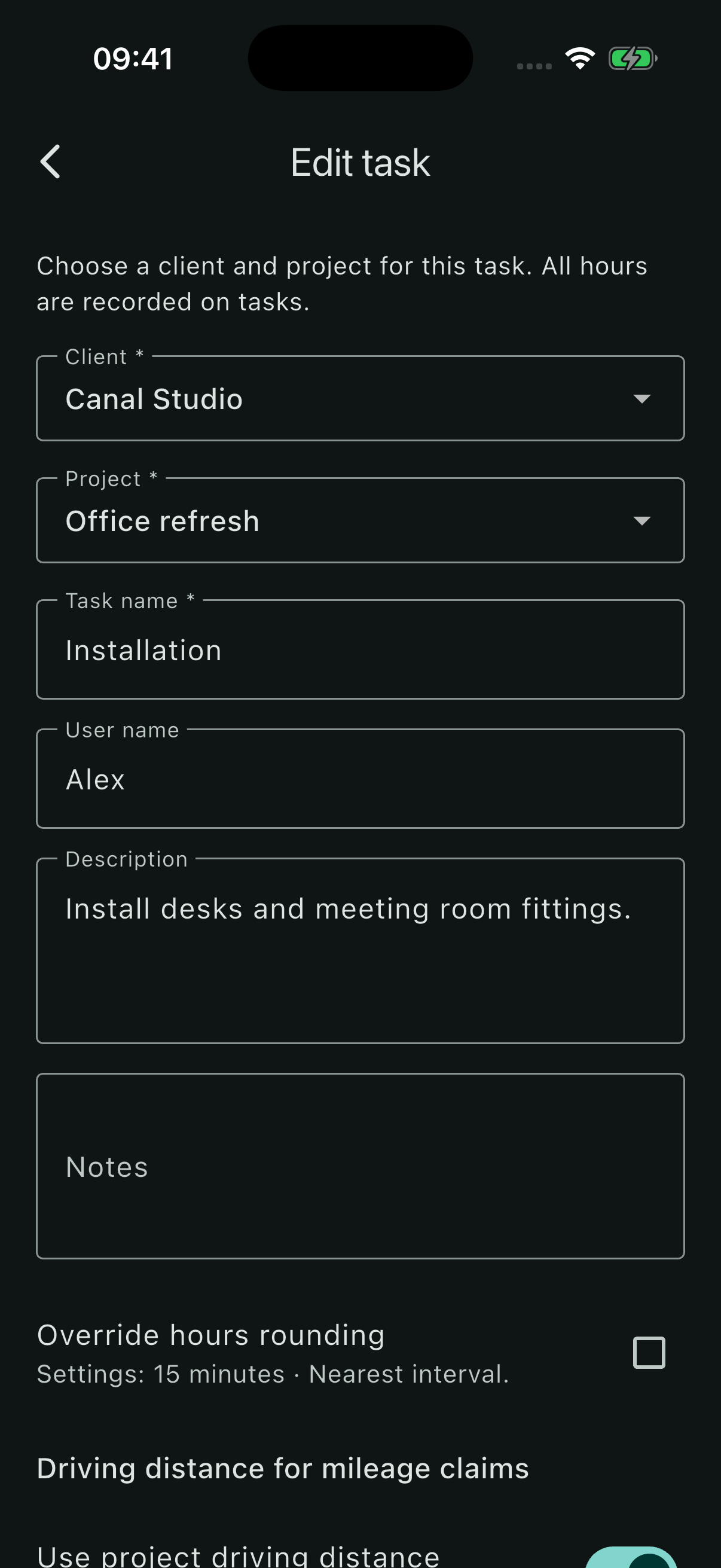Open the Client dropdown showing Canal Studio
The height and width of the screenshot is (1568, 721).
click(x=360, y=398)
